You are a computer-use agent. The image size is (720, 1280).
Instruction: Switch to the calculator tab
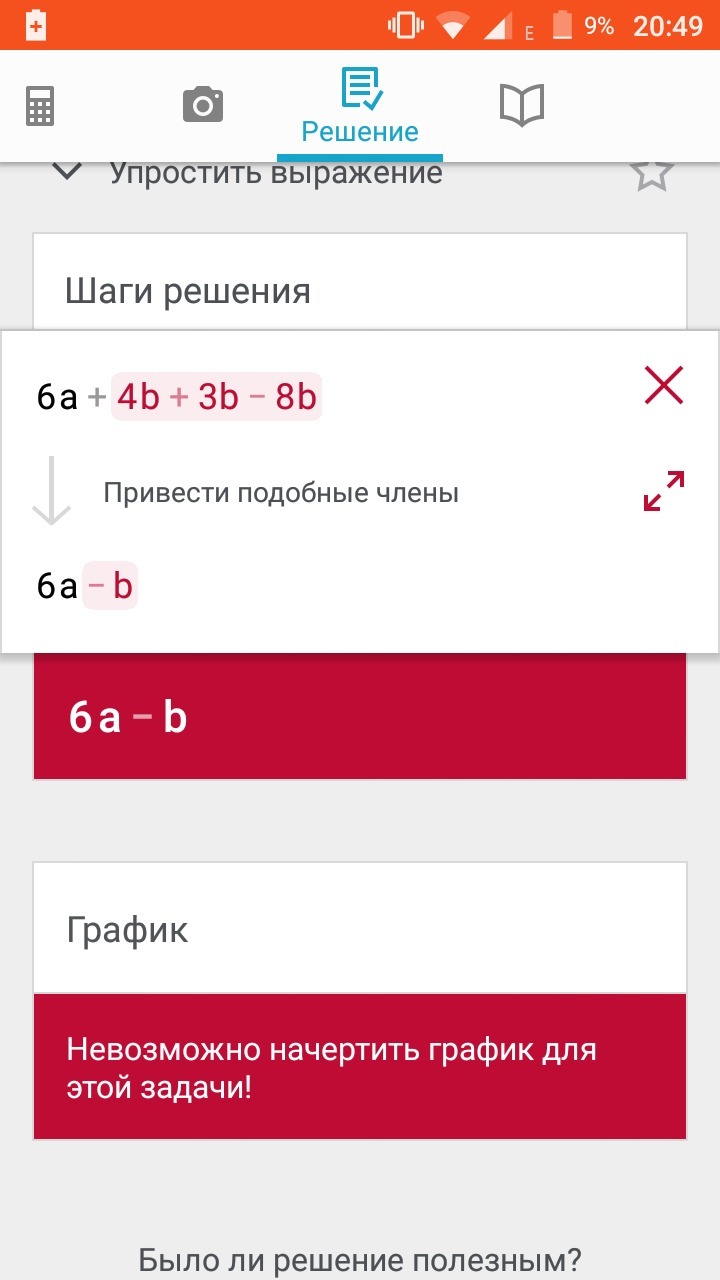tap(40, 105)
